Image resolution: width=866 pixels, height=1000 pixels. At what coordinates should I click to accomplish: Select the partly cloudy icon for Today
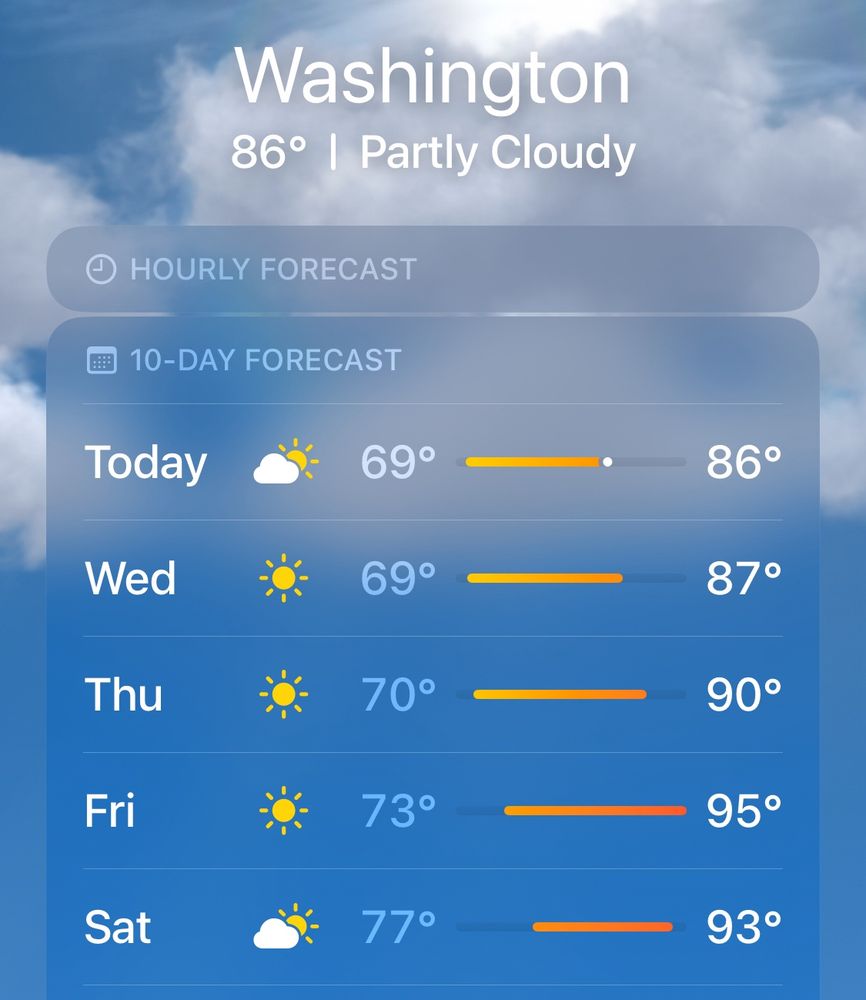[284, 461]
